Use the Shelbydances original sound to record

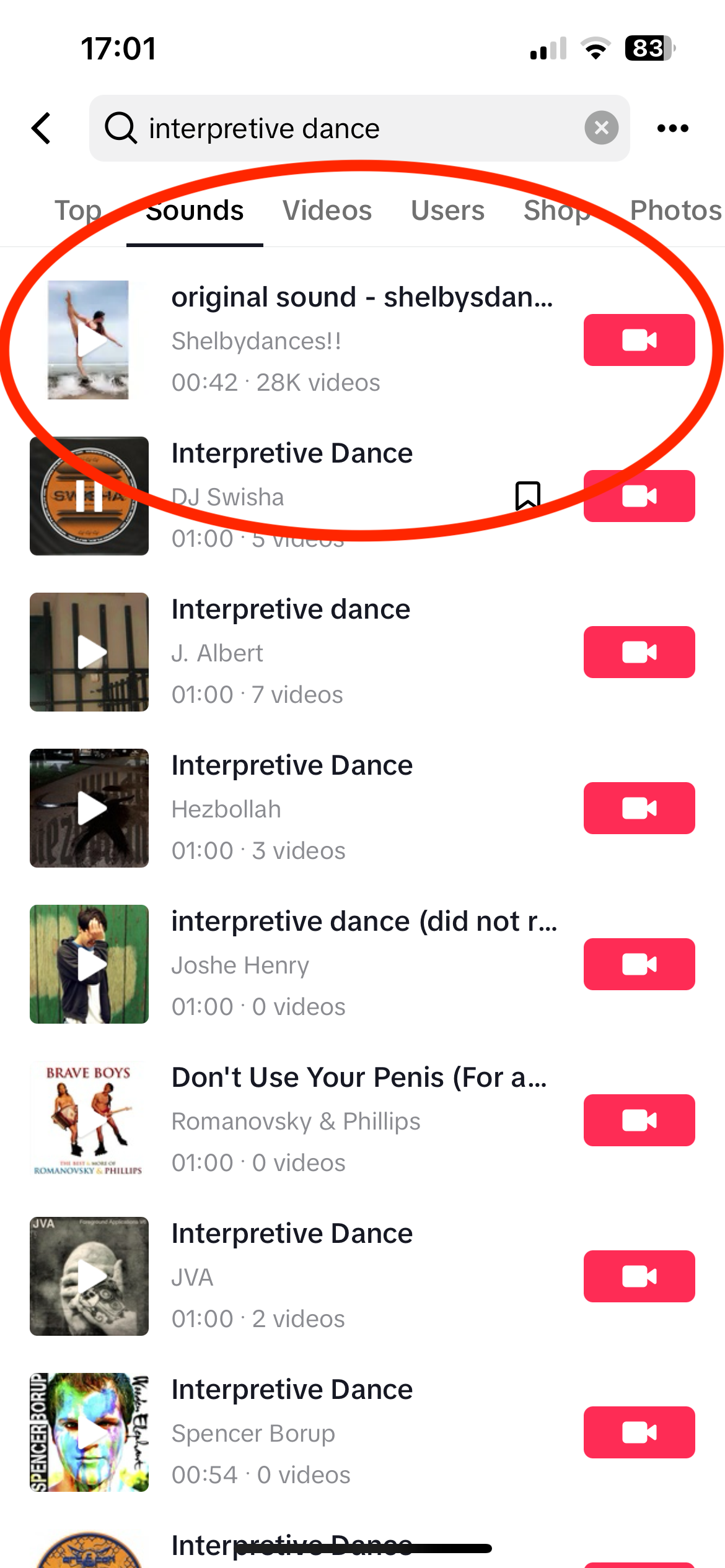639,340
